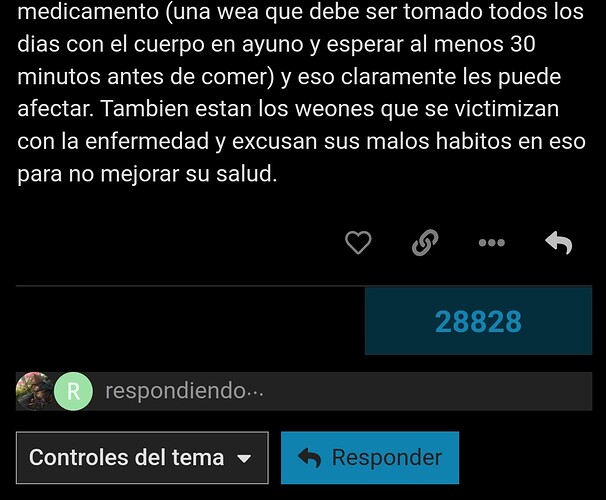The width and height of the screenshot is (606, 500).
Task: Open the three-dot more actions menu
Action: tap(491, 242)
